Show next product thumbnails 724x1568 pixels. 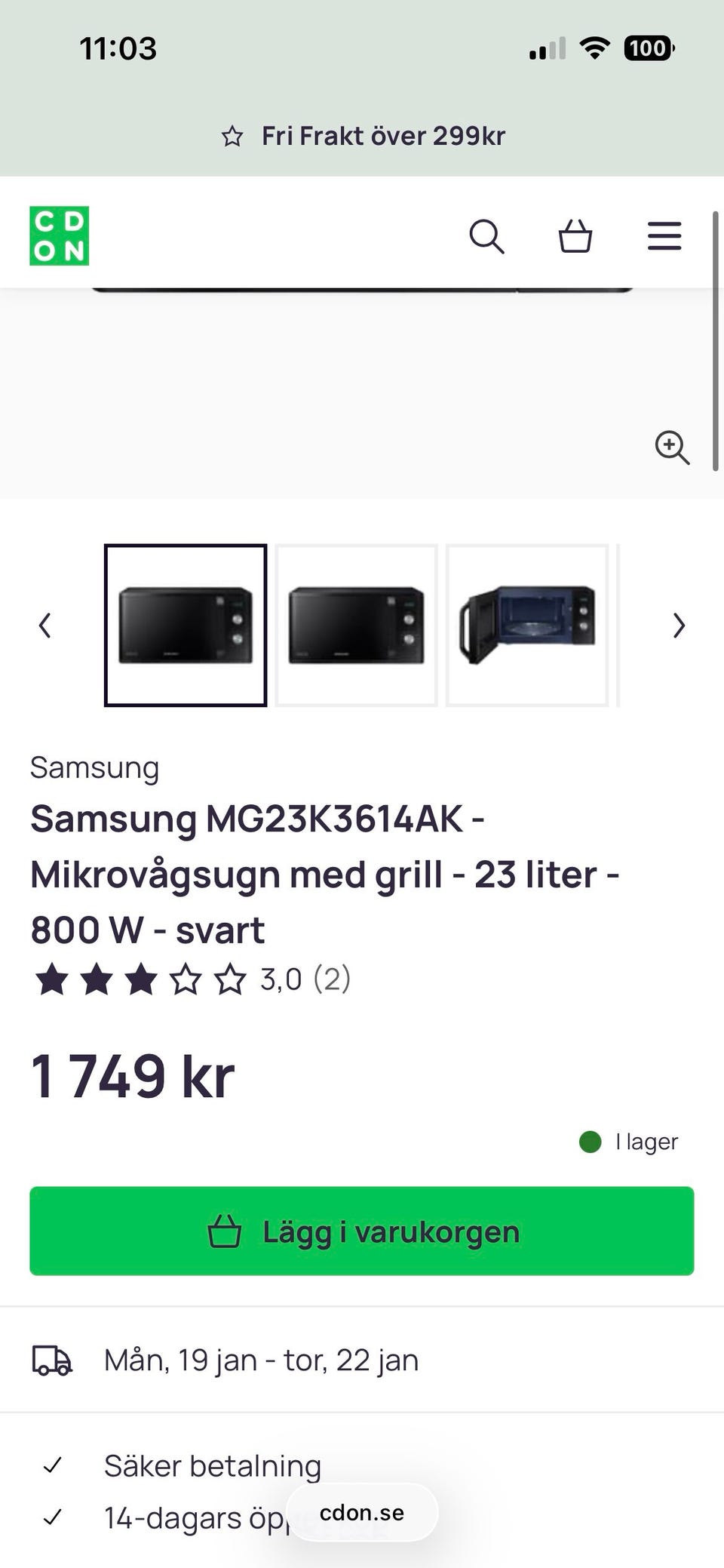[679, 626]
